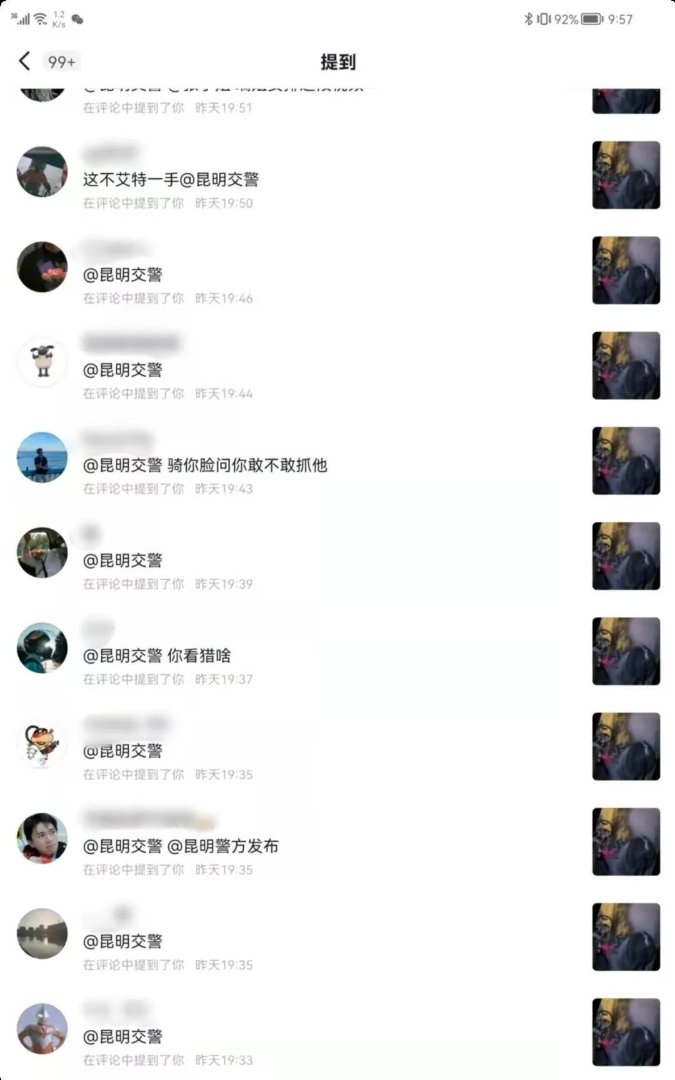The height and width of the screenshot is (1080, 675).
Task: Open the mention '这不艾特一手@昆明交警'
Action: coord(171,180)
